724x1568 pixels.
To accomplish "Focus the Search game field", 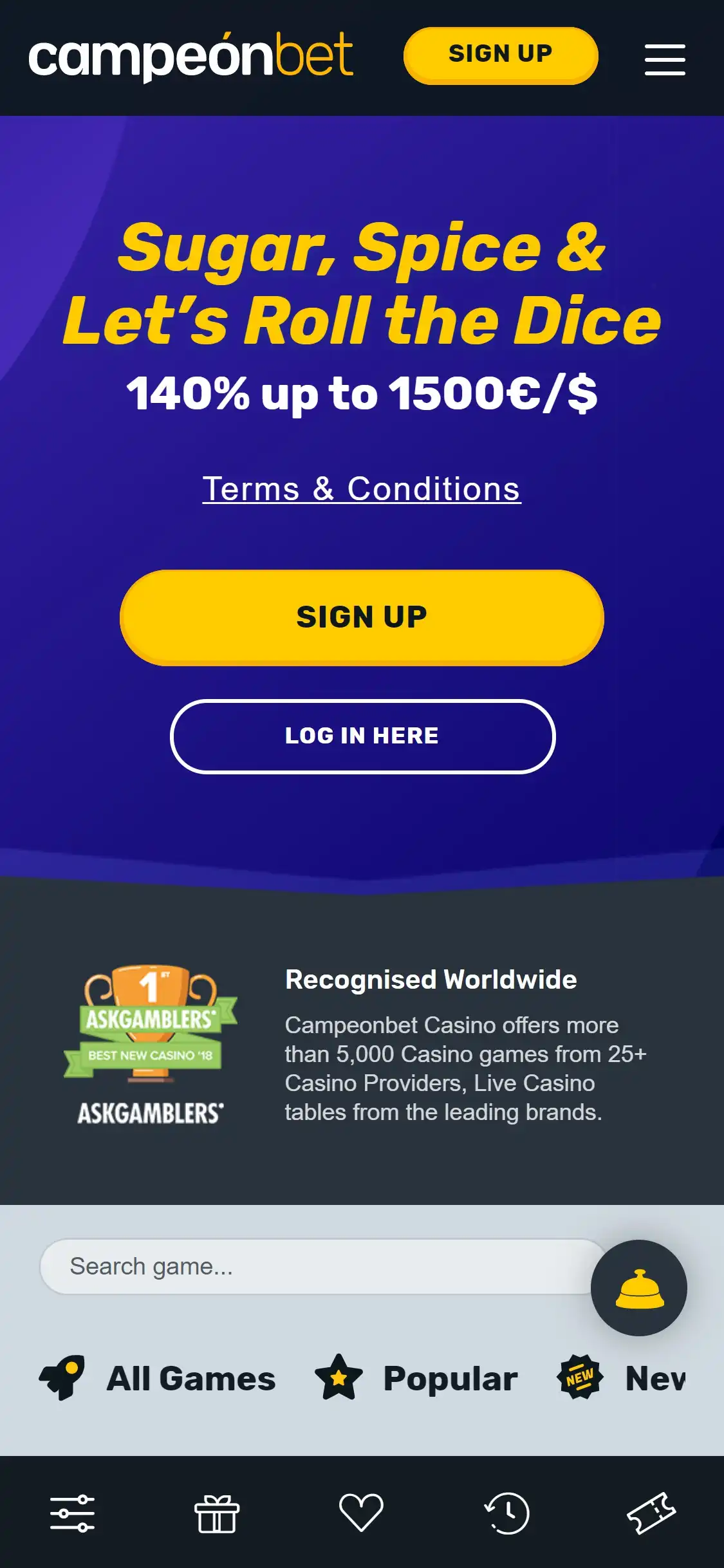I will [x=315, y=1266].
